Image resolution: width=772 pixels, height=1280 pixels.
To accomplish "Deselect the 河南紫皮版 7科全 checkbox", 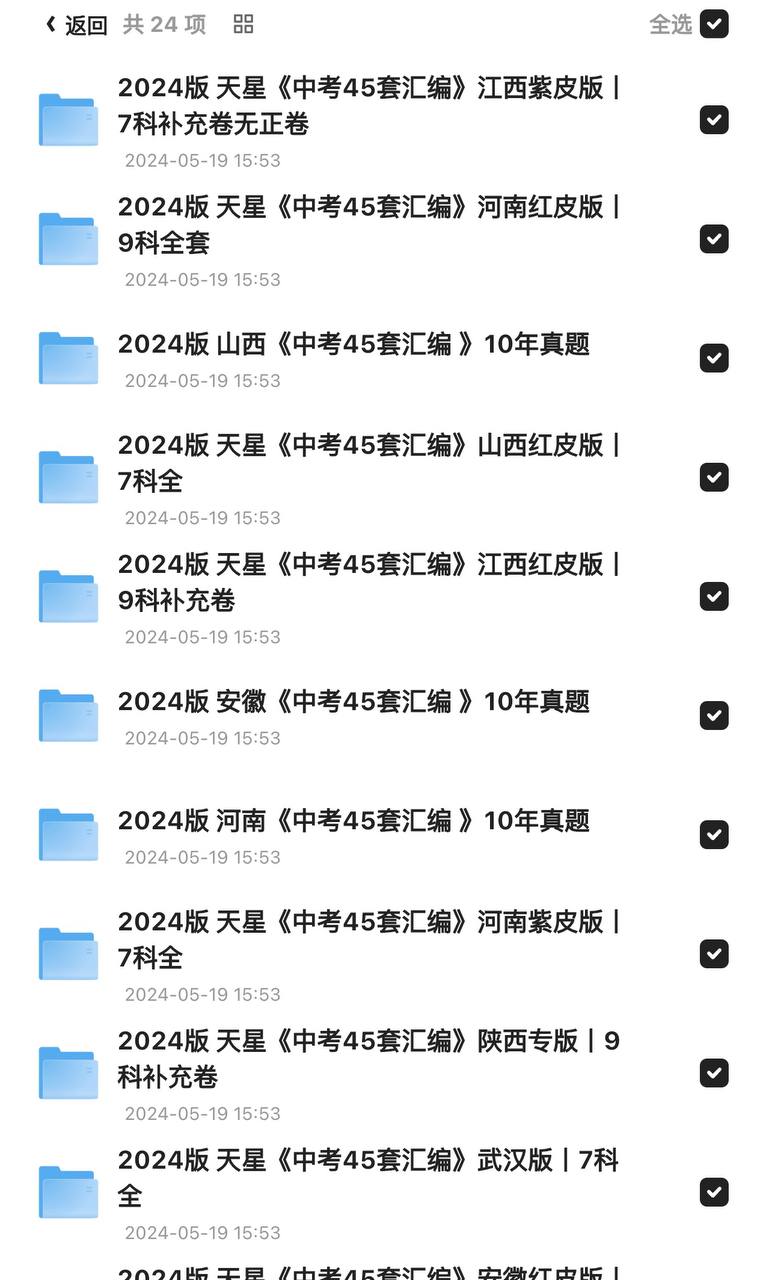I will pos(714,953).
